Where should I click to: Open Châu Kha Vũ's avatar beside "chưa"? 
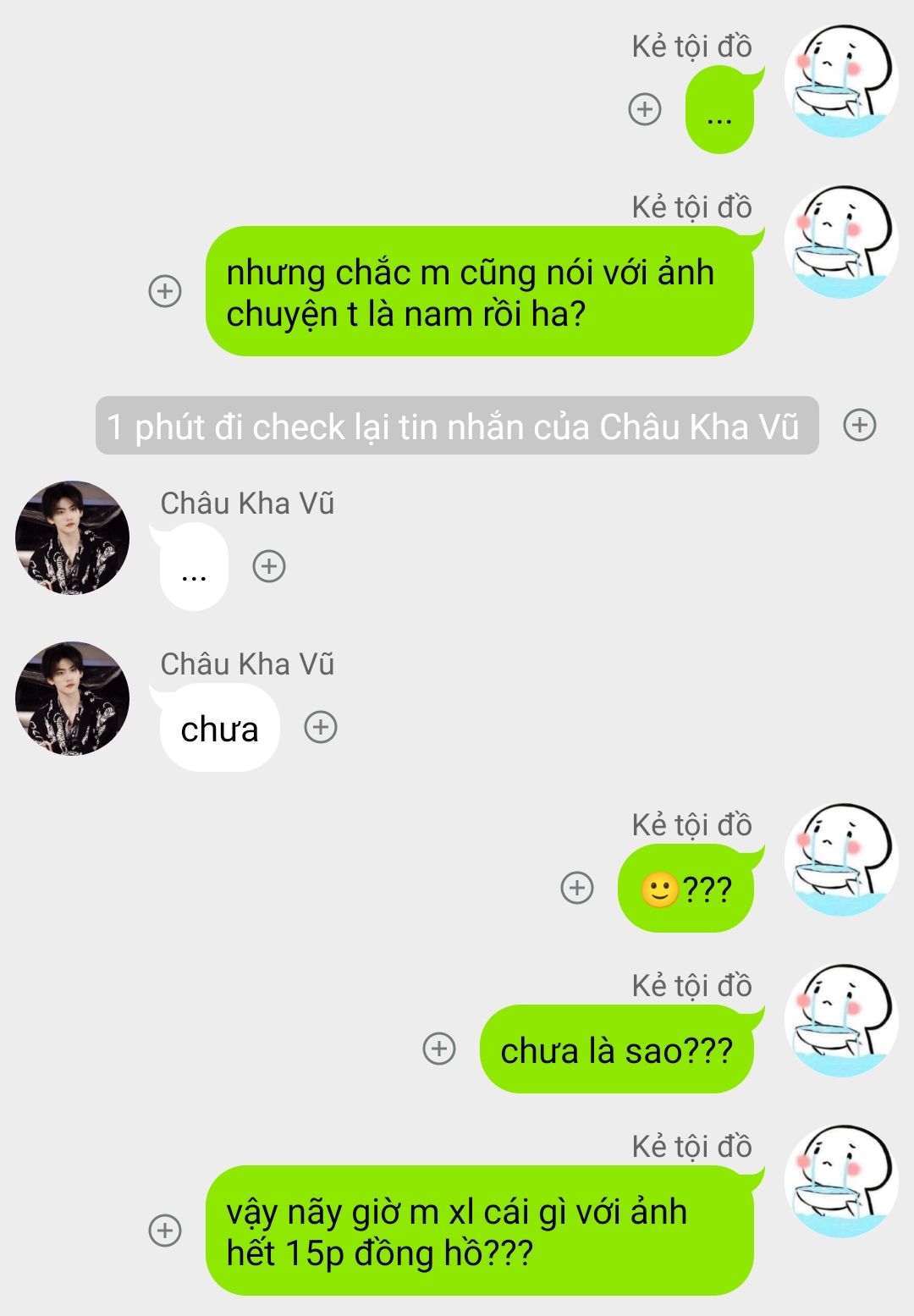tap(72, 698)
